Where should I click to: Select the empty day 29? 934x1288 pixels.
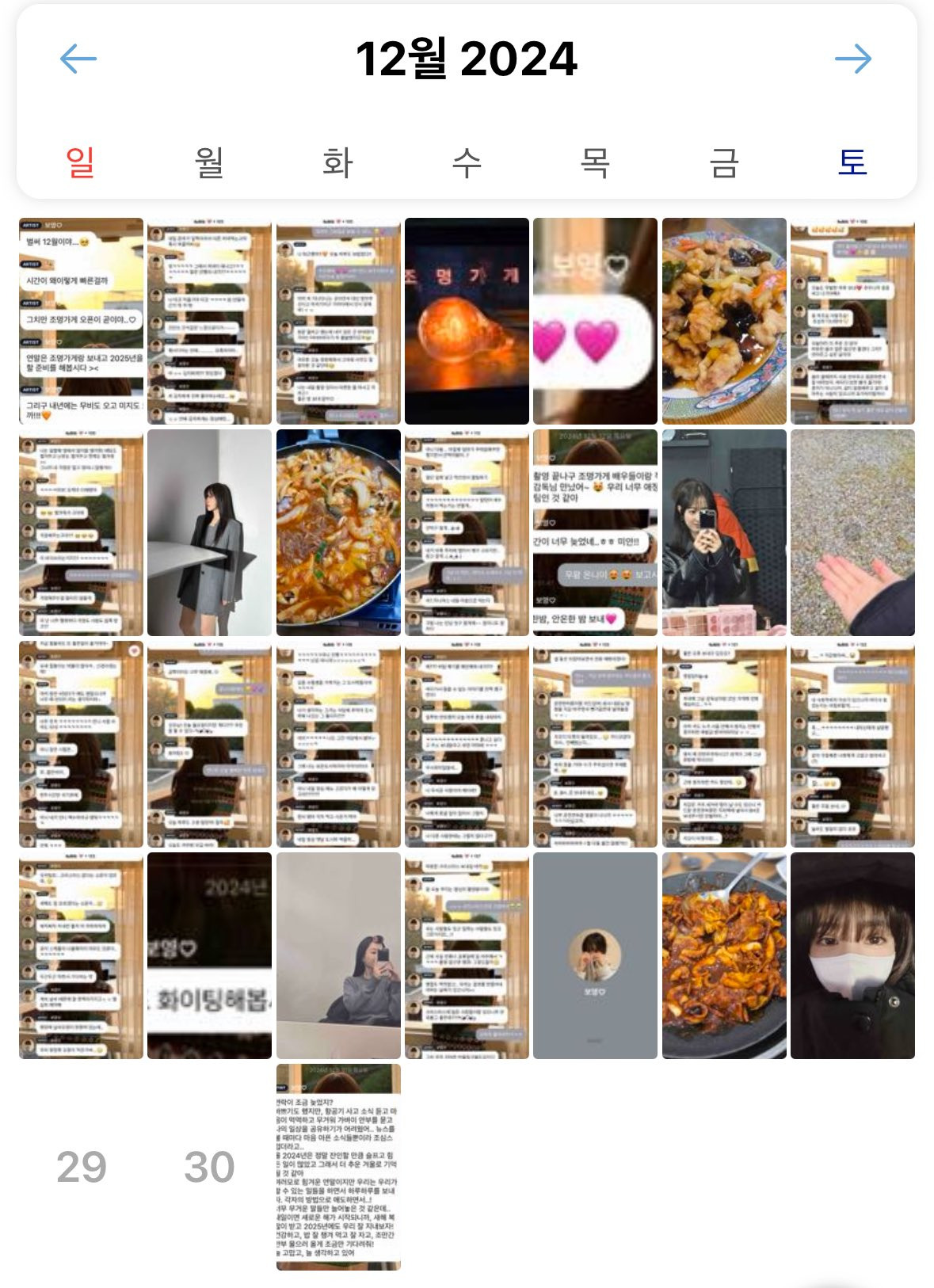pos(81,1167)
